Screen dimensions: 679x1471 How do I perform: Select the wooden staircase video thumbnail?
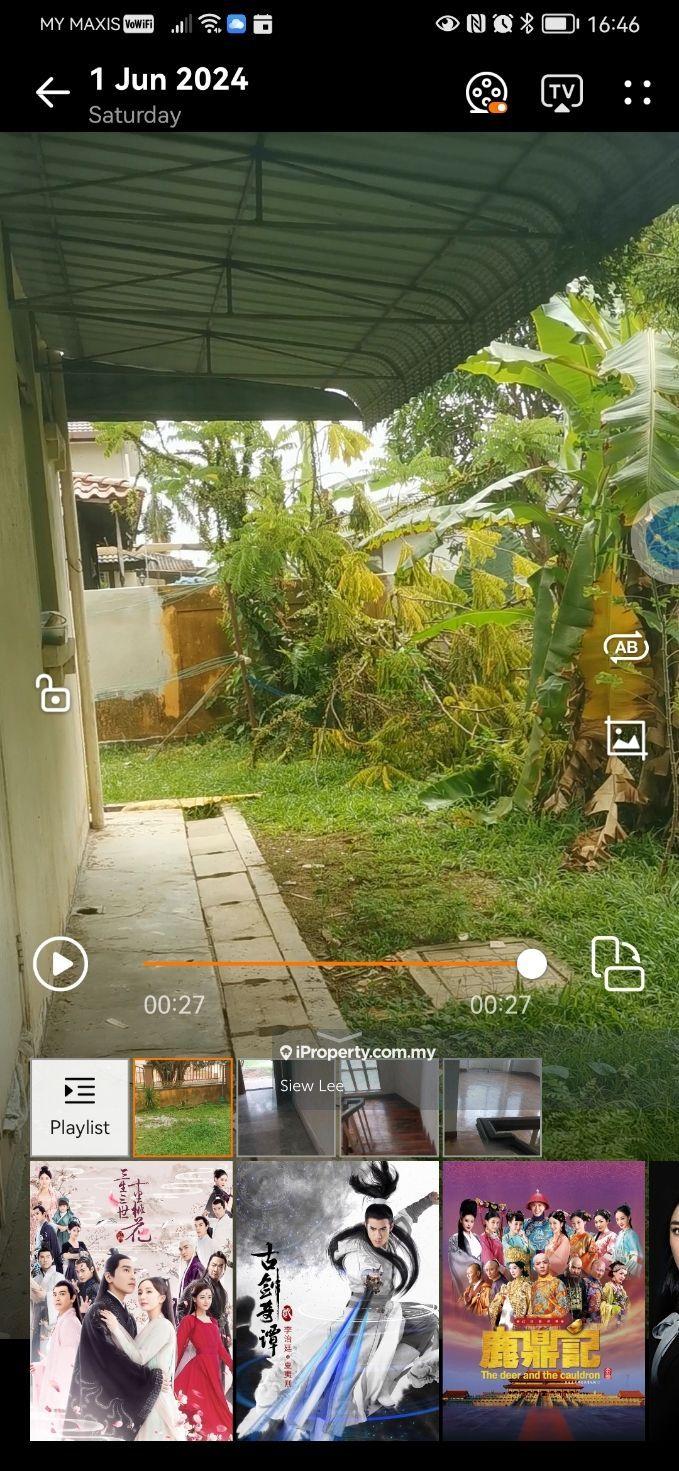pyautogui.click(x=390, y=1108)
